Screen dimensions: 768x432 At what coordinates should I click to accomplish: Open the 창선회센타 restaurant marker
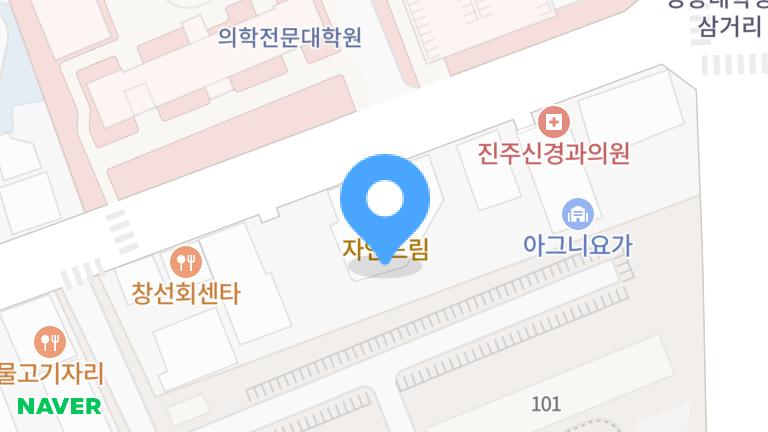tap(186, 263)
